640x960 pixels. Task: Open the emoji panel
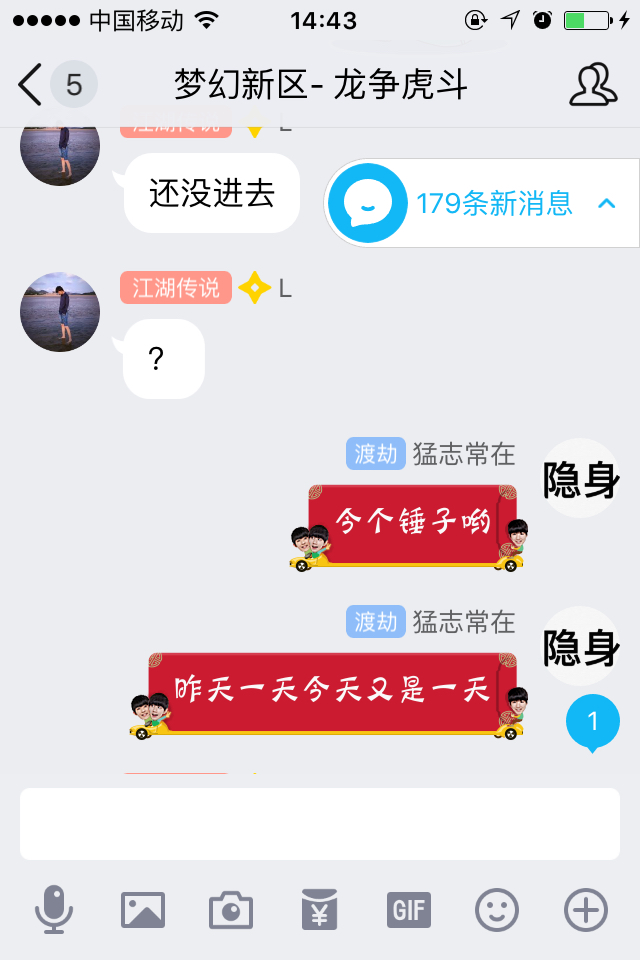(x=497, y=910)
